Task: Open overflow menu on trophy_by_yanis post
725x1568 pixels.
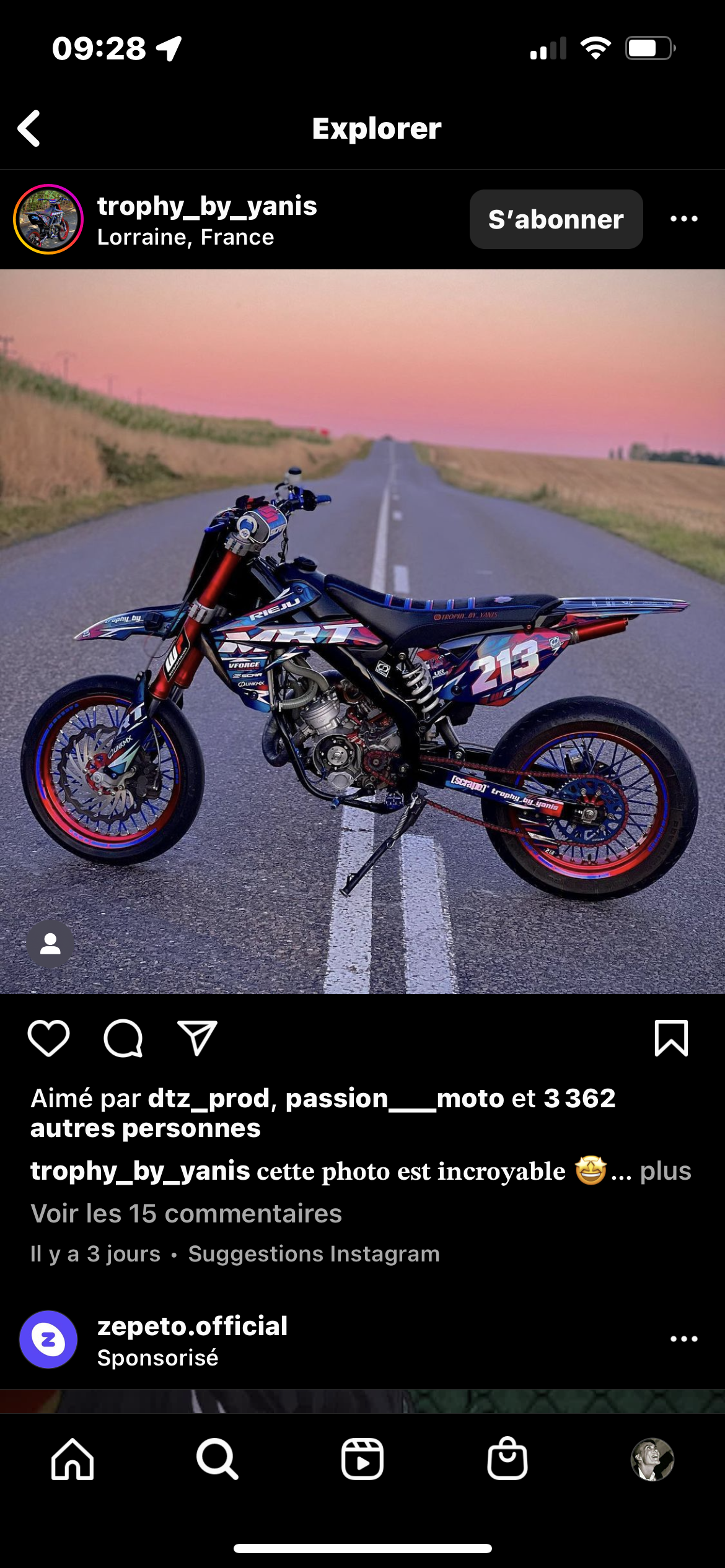Action: click(x=683, y=219)
